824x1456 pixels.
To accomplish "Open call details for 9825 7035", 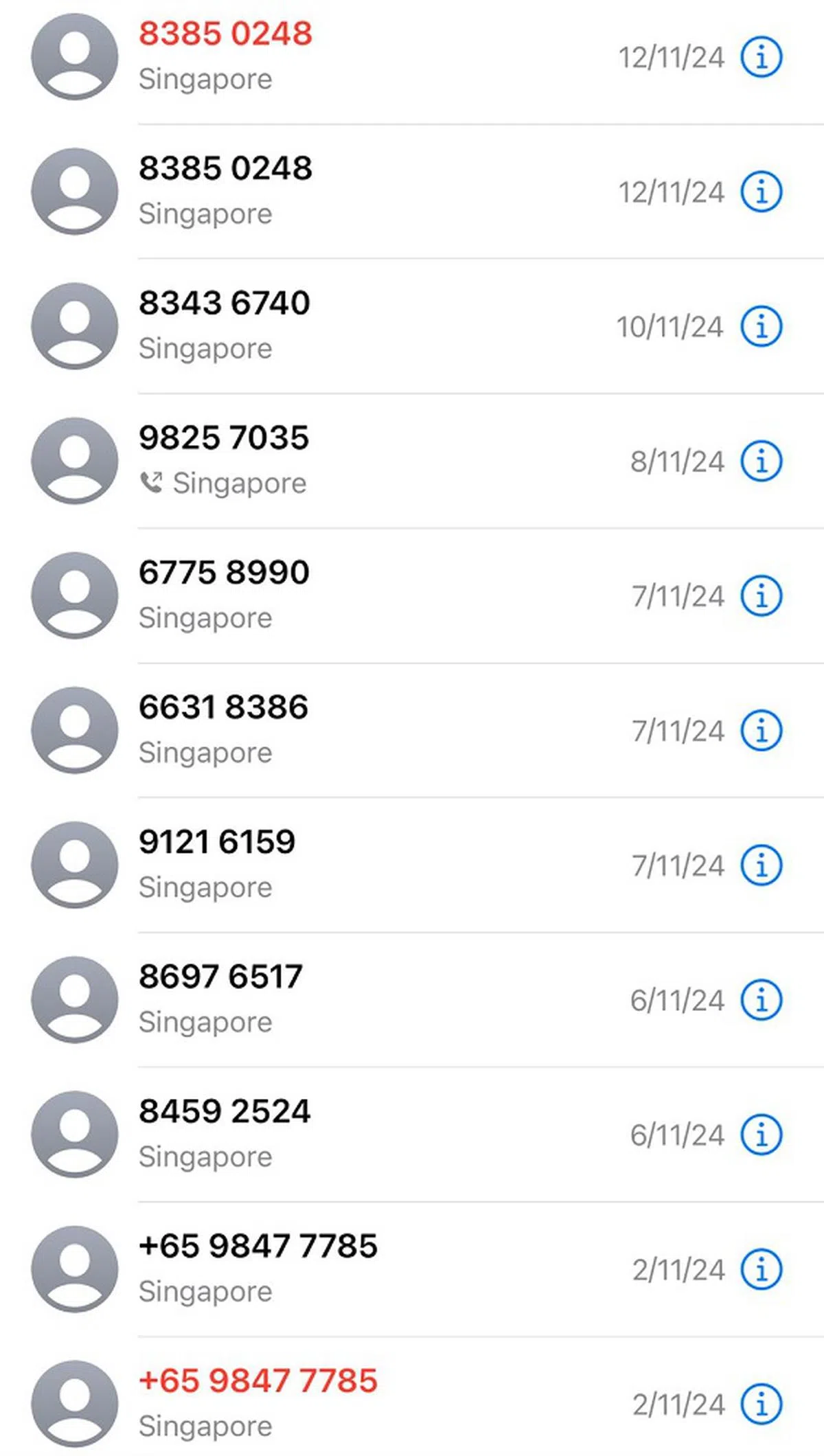I will pyautogui.click(x=761, y=462).
